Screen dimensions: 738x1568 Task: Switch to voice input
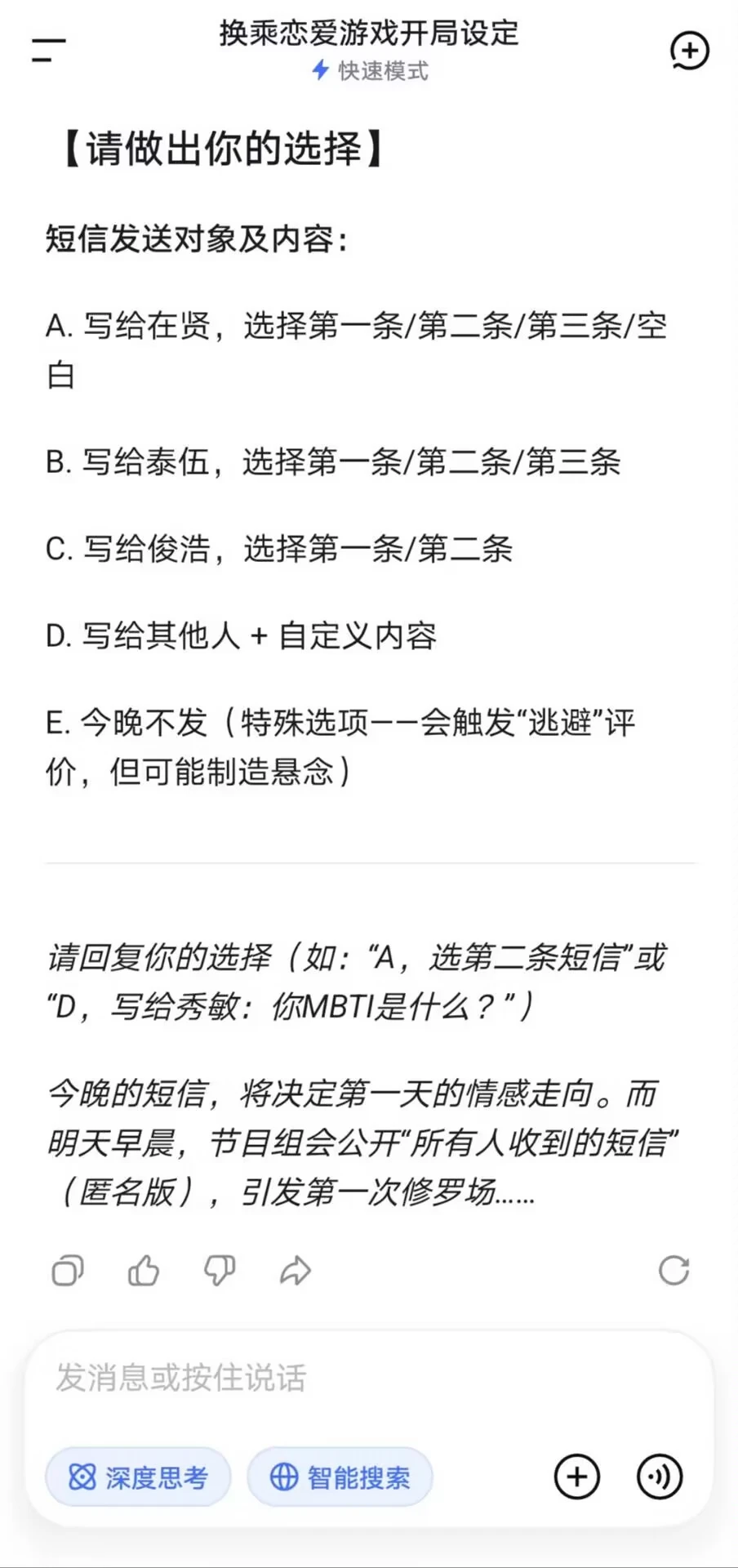tap(660, 1477)
